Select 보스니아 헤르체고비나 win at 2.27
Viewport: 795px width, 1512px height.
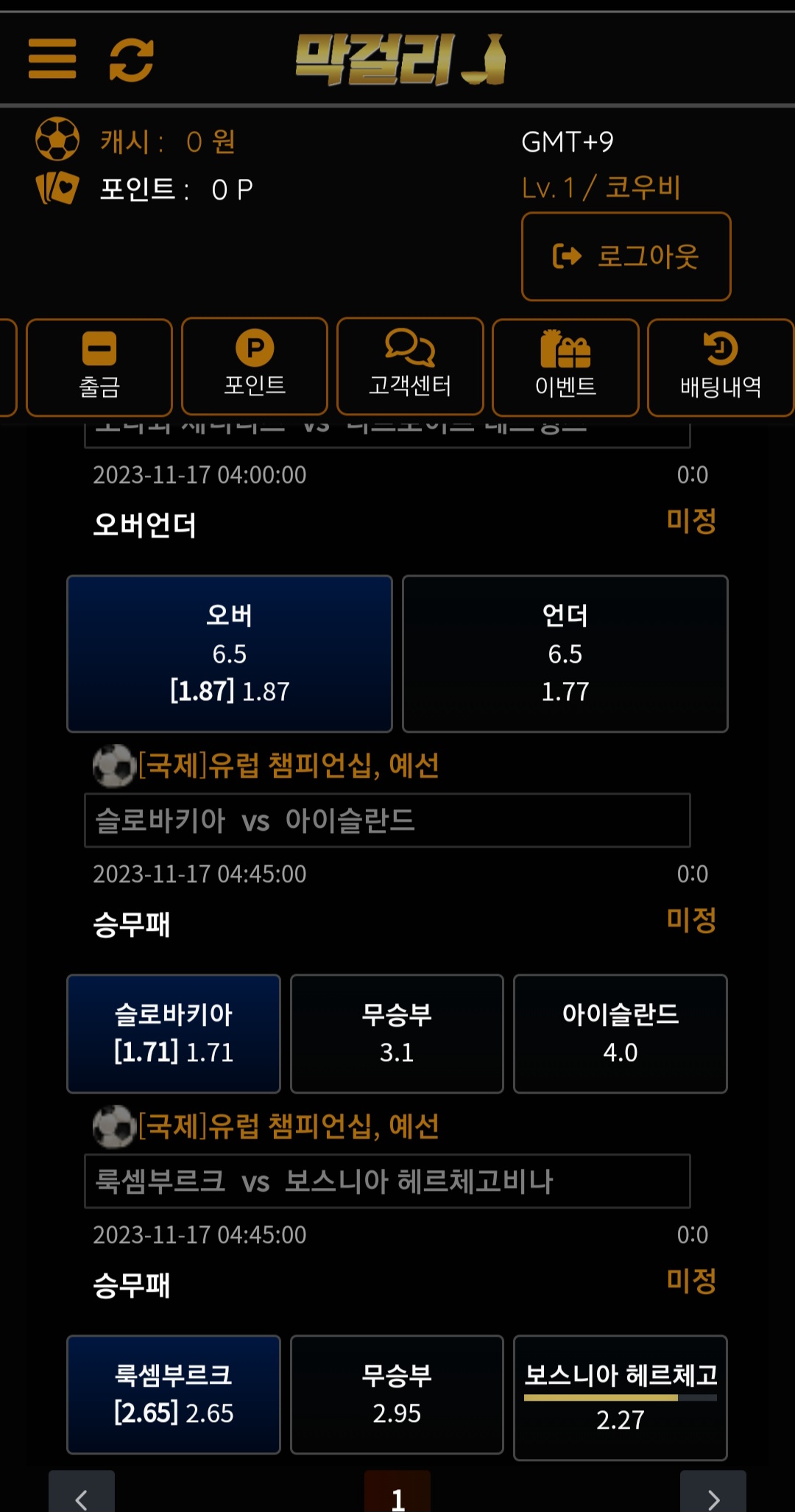[x=620, y=1397]
